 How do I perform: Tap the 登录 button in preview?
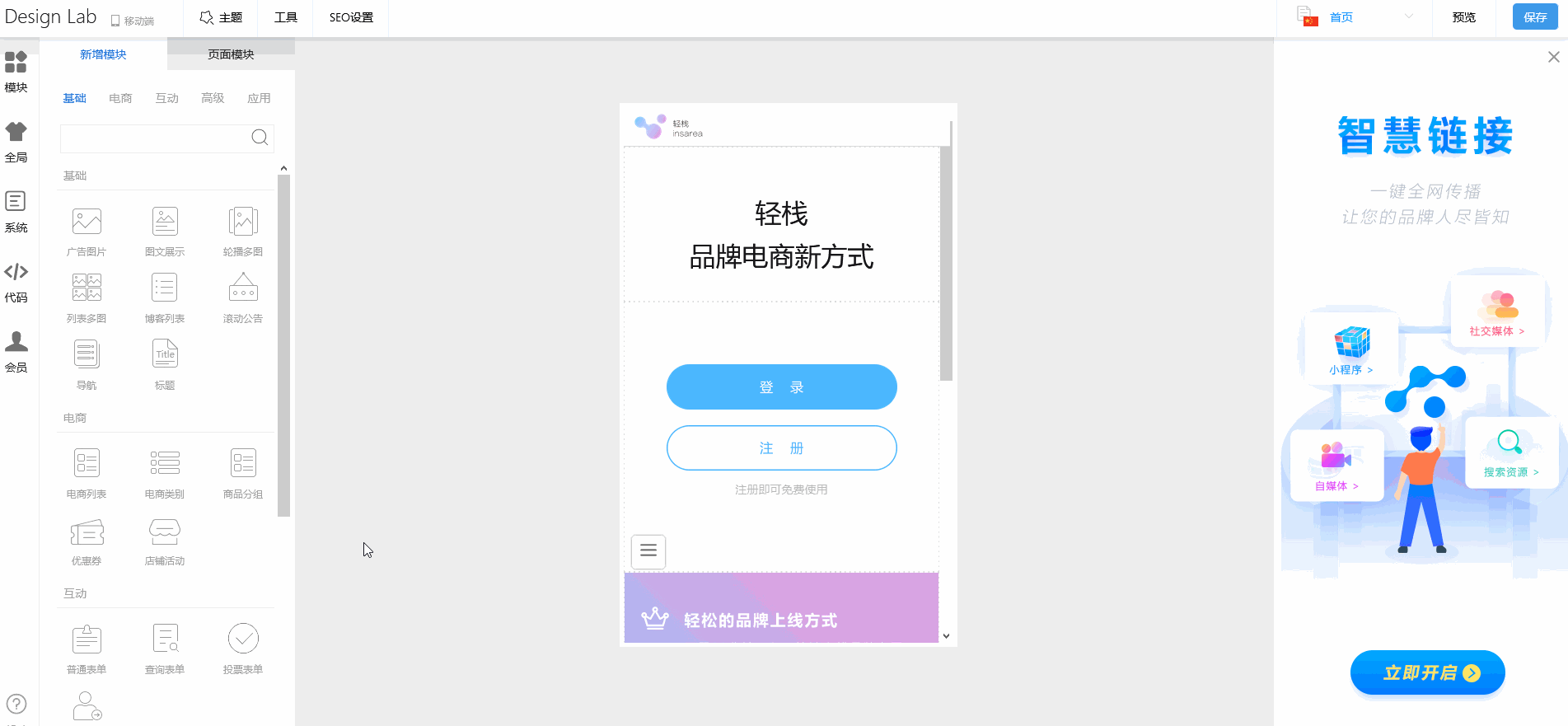(781, 387)
